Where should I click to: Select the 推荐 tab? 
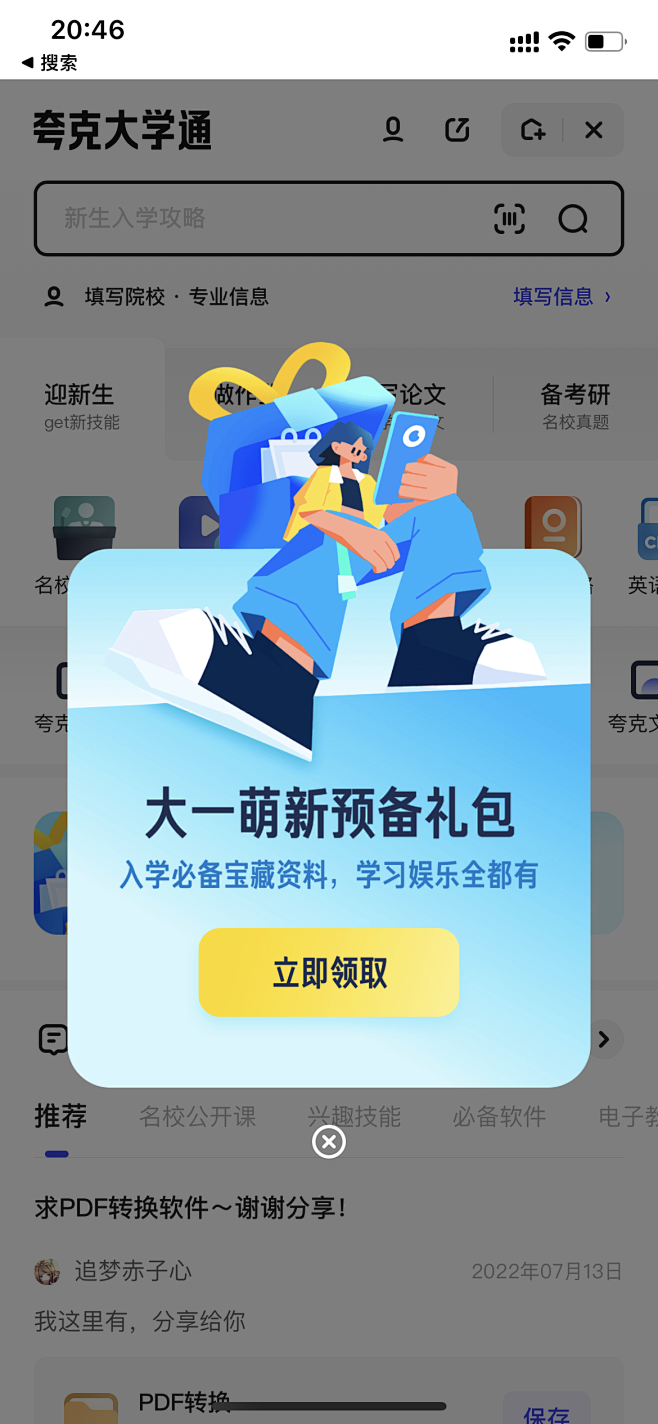[60, 1117]
